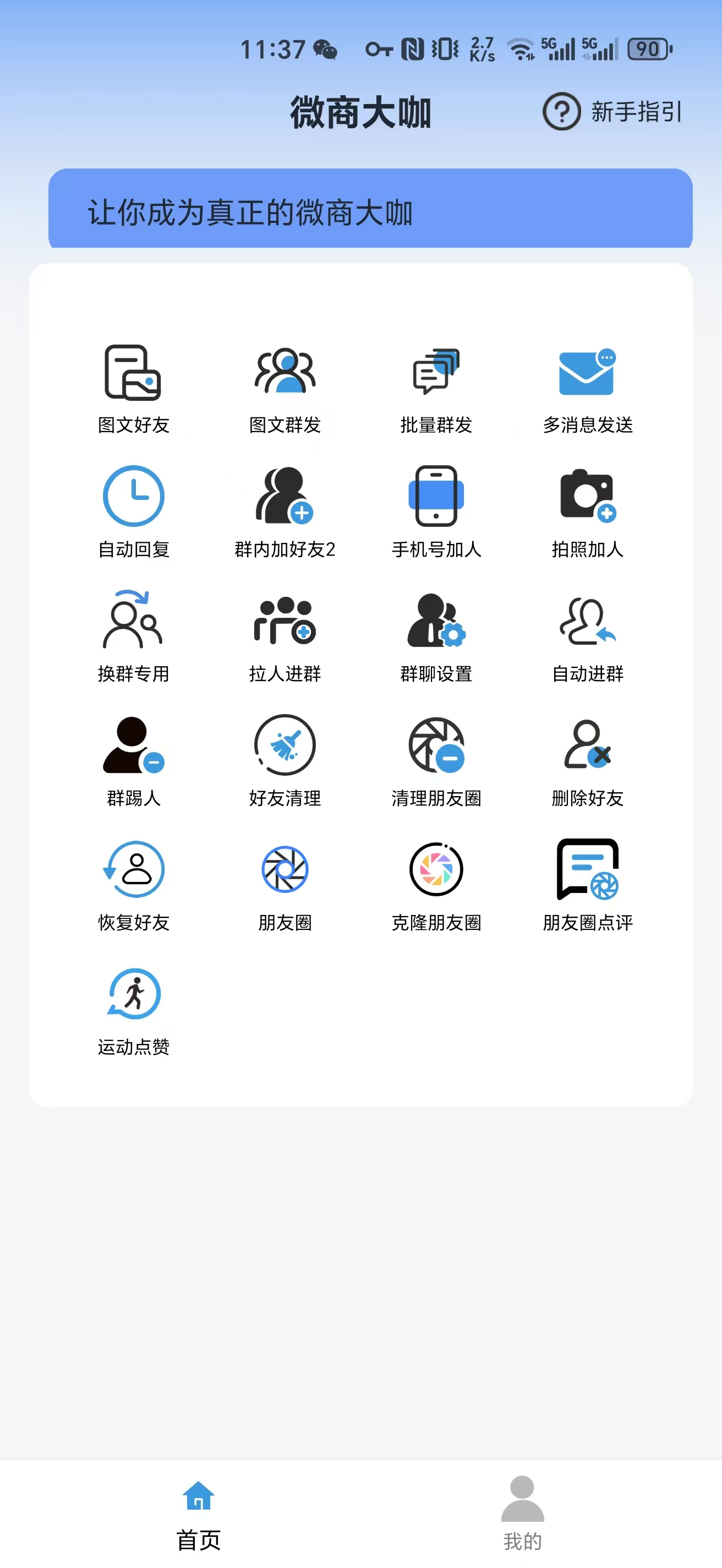Switch to the 我的 tab
This screenshot has height=1568, width=722.
pyautogui.click(x=522, y=1514)
